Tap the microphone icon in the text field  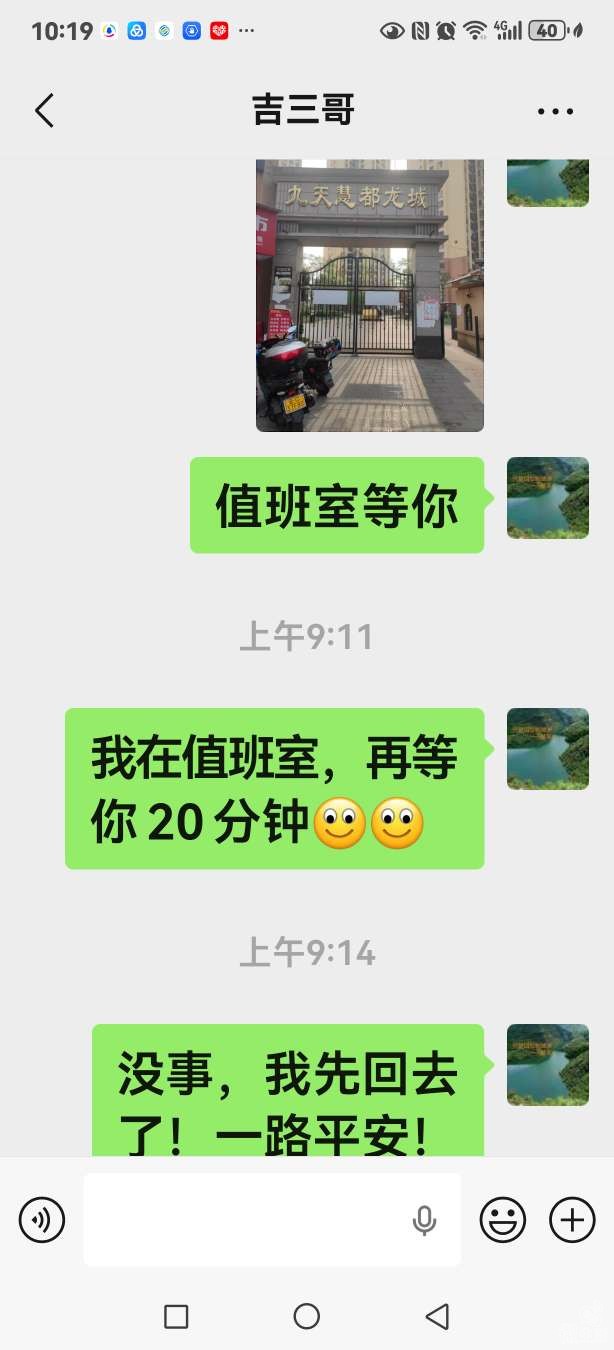pyautogui.click(x=424, y=1220)
